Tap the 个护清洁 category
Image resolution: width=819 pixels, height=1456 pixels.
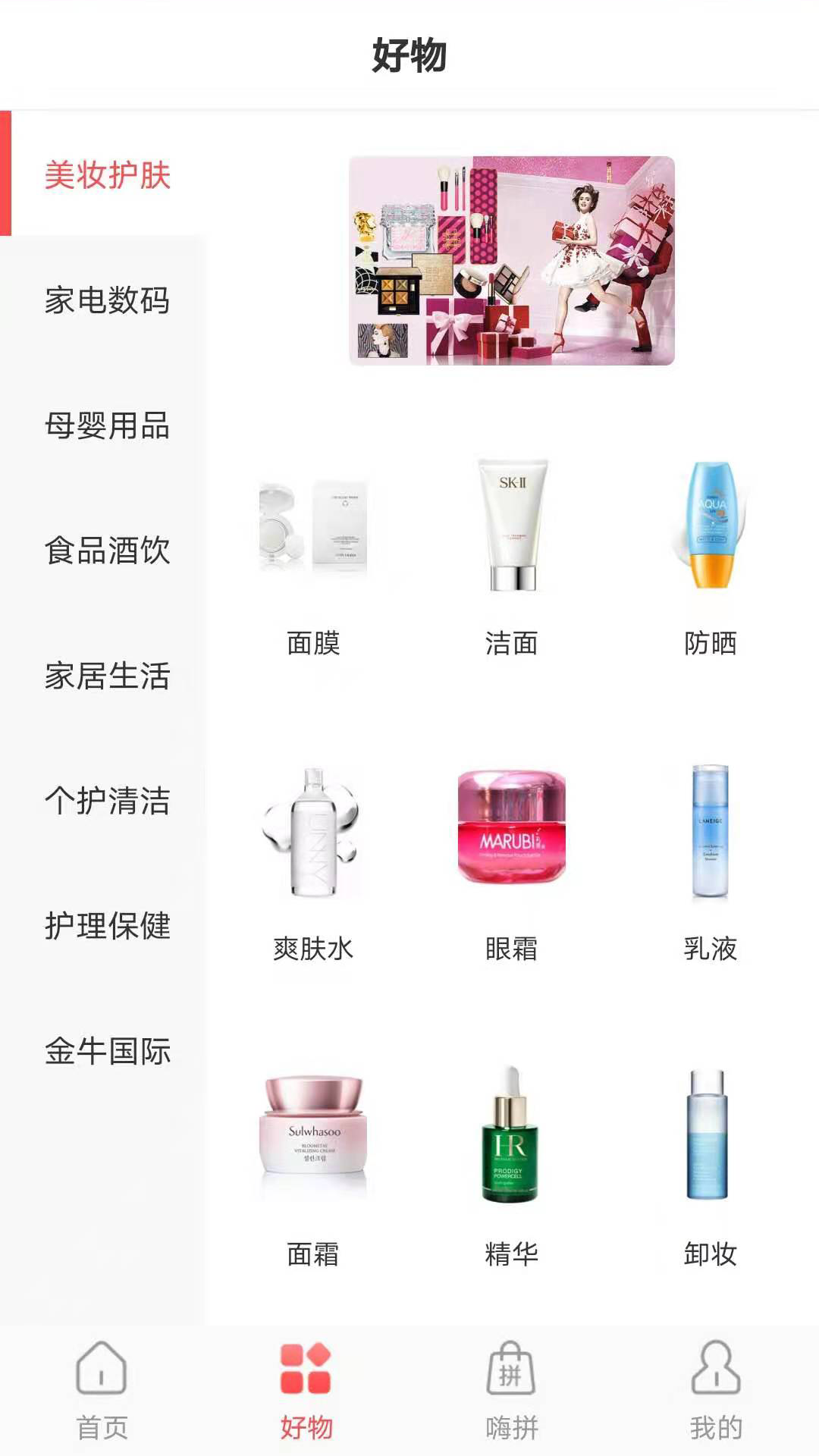click(107, 801)
